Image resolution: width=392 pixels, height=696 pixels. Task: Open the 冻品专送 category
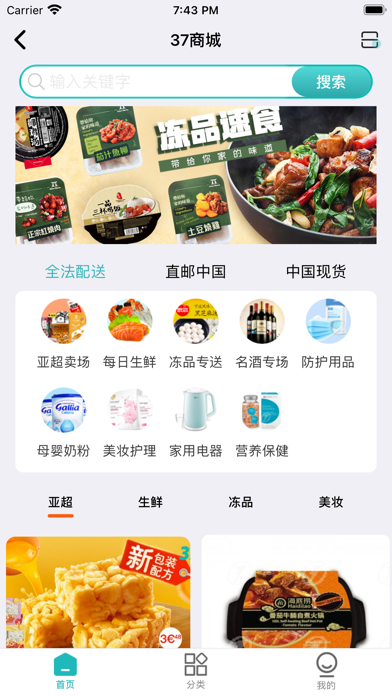[x=196, y=335]
